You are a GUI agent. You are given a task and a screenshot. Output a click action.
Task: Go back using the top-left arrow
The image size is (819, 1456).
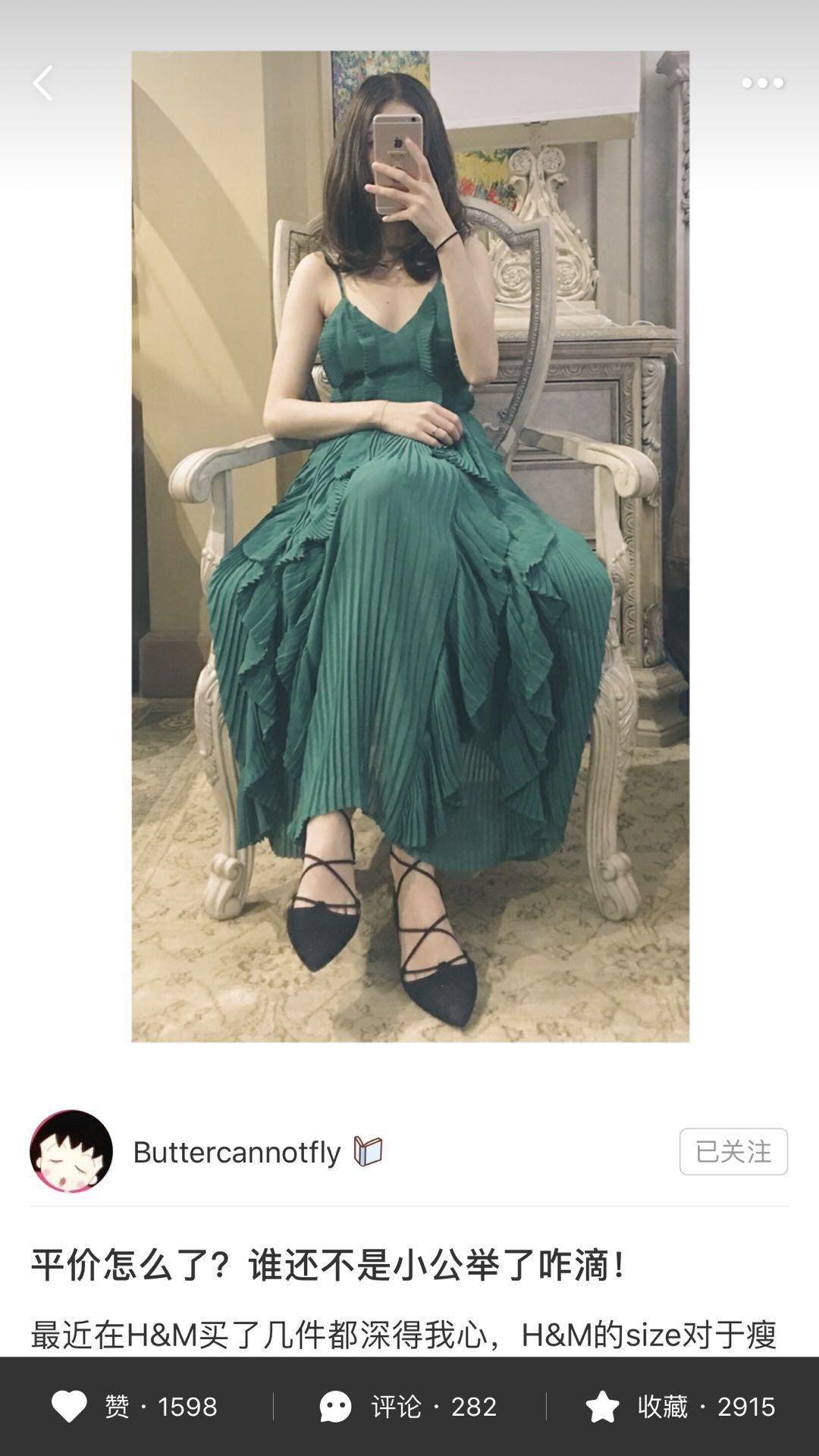(x=43, y=83)
